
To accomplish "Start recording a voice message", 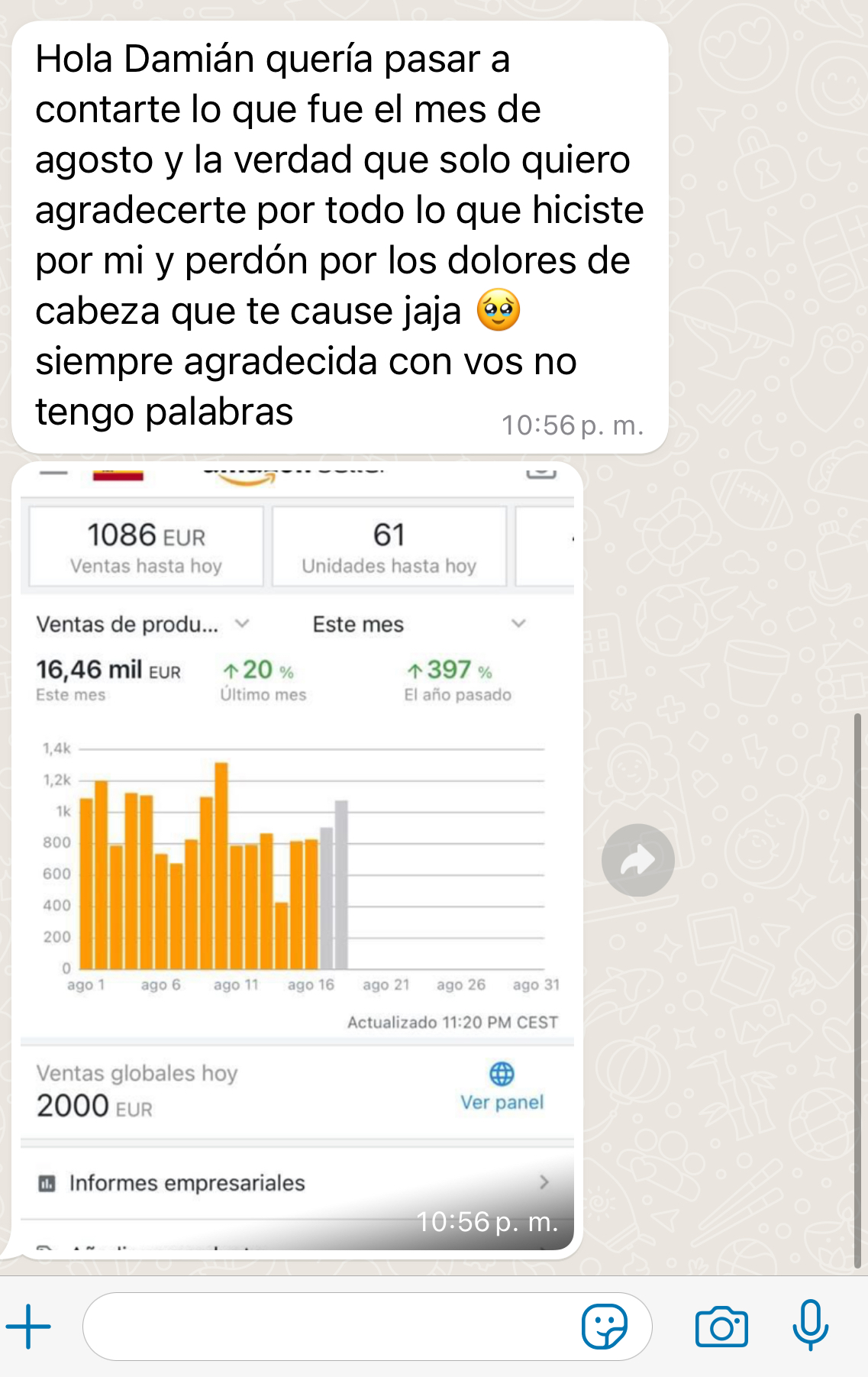I will tap(810, 1325).
